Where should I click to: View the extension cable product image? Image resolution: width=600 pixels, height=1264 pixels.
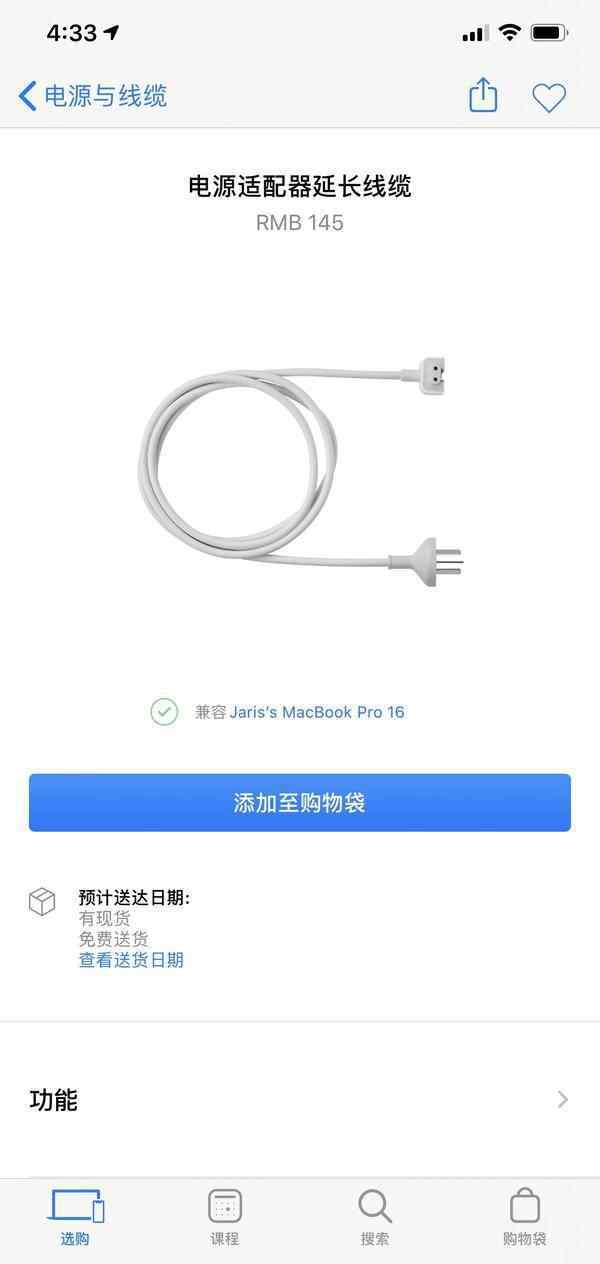tap(300, 470)
